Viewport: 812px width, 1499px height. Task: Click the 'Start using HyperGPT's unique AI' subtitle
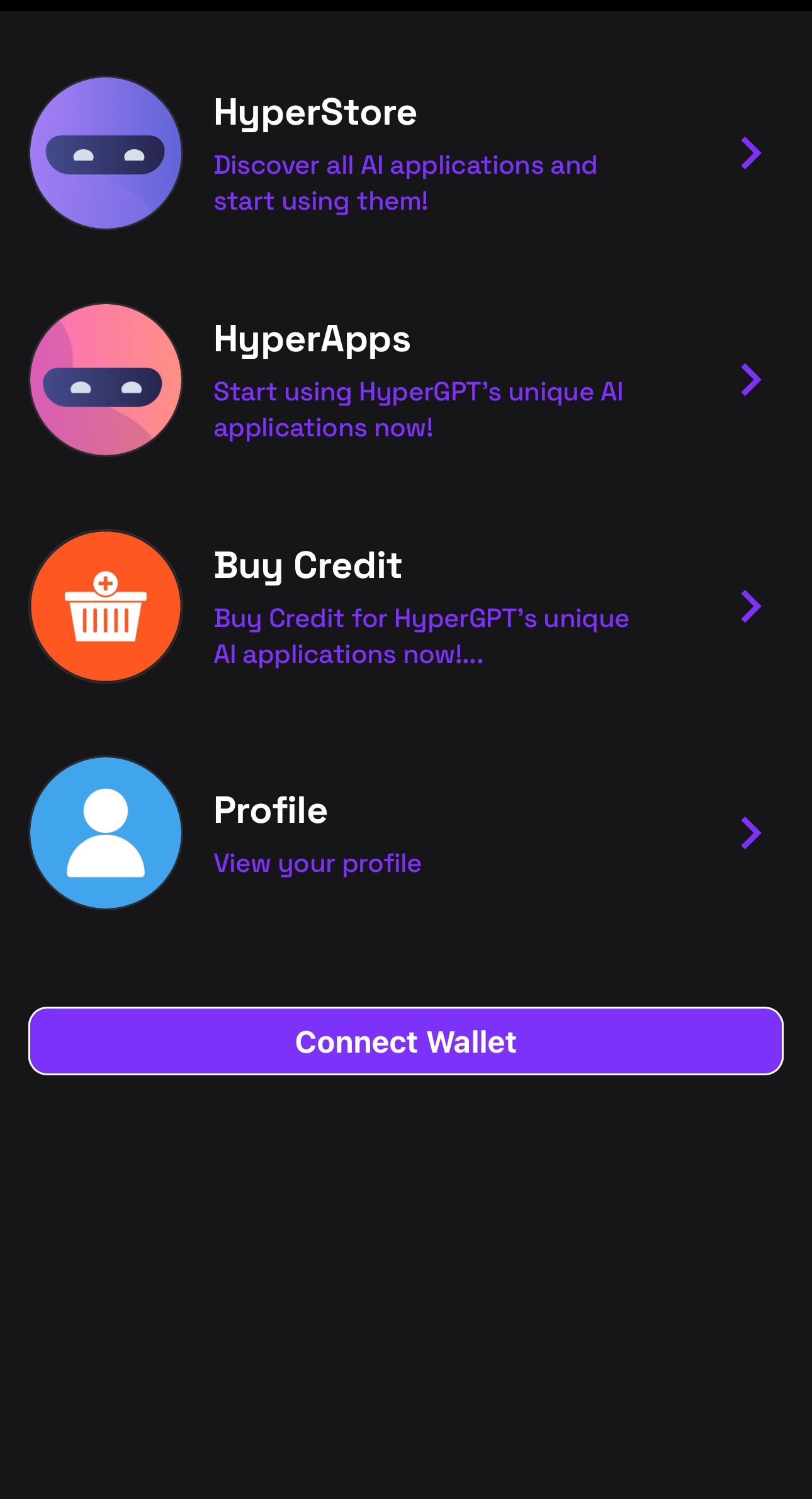point(418,392)
